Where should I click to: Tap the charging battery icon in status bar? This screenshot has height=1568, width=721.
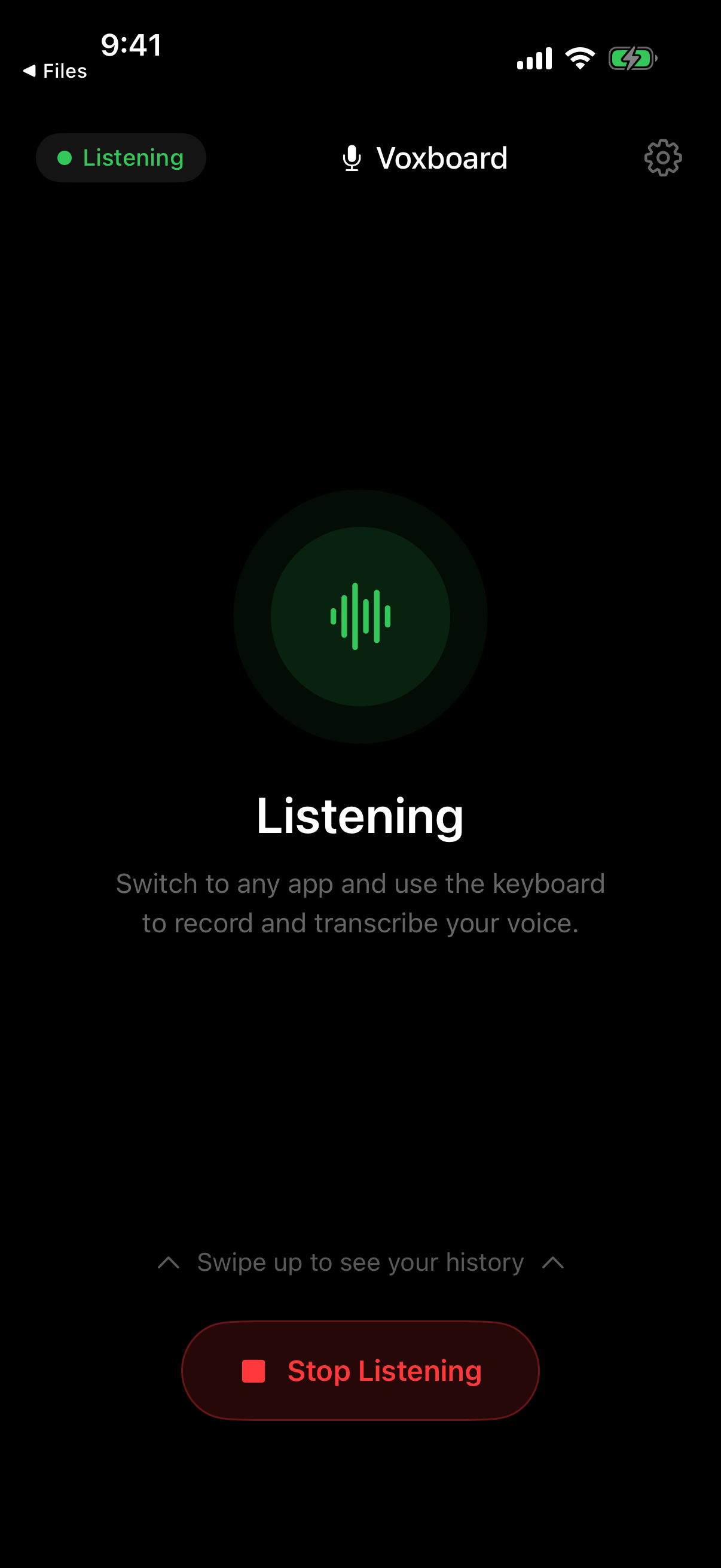tap(633, 59)
